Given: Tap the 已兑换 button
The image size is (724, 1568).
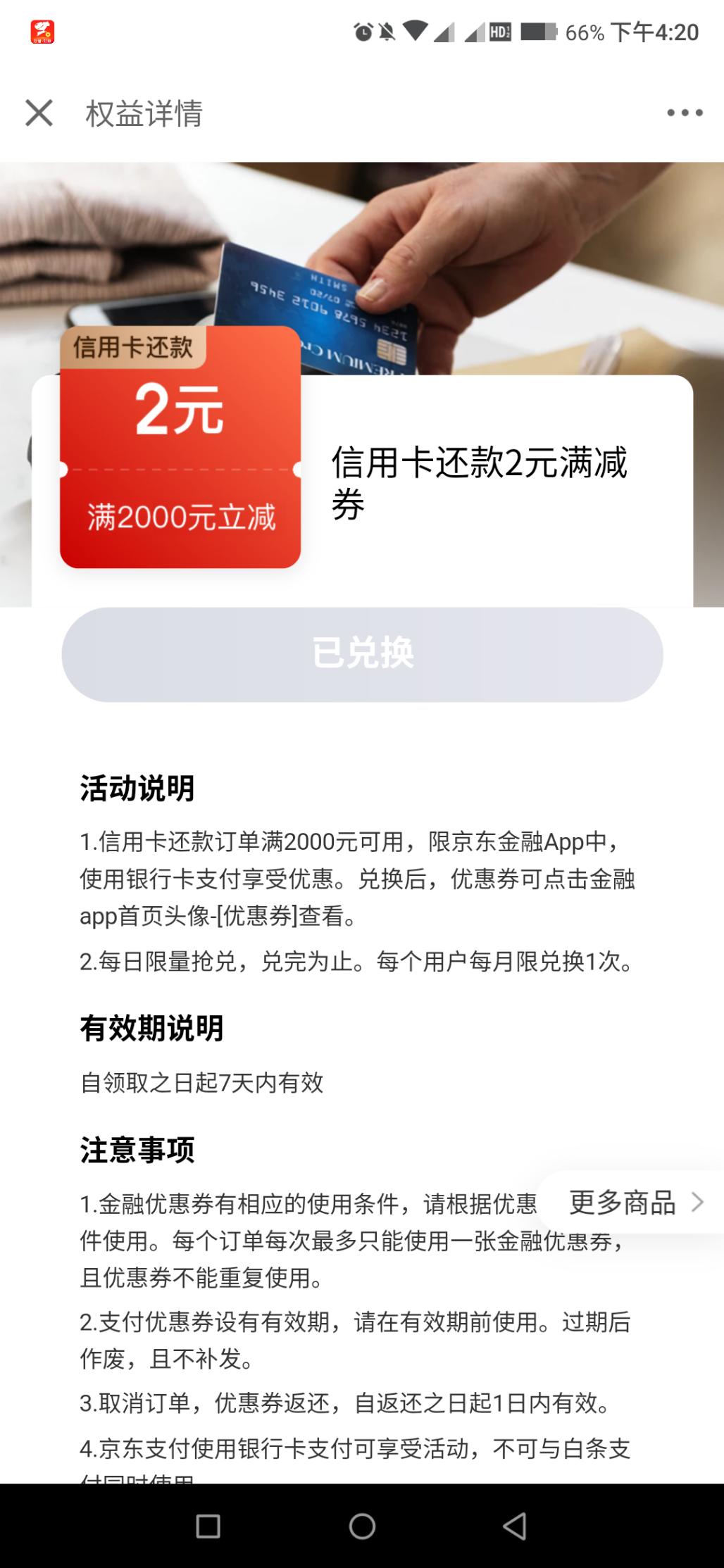Looking at the screenshot, I should coord(362,654).
